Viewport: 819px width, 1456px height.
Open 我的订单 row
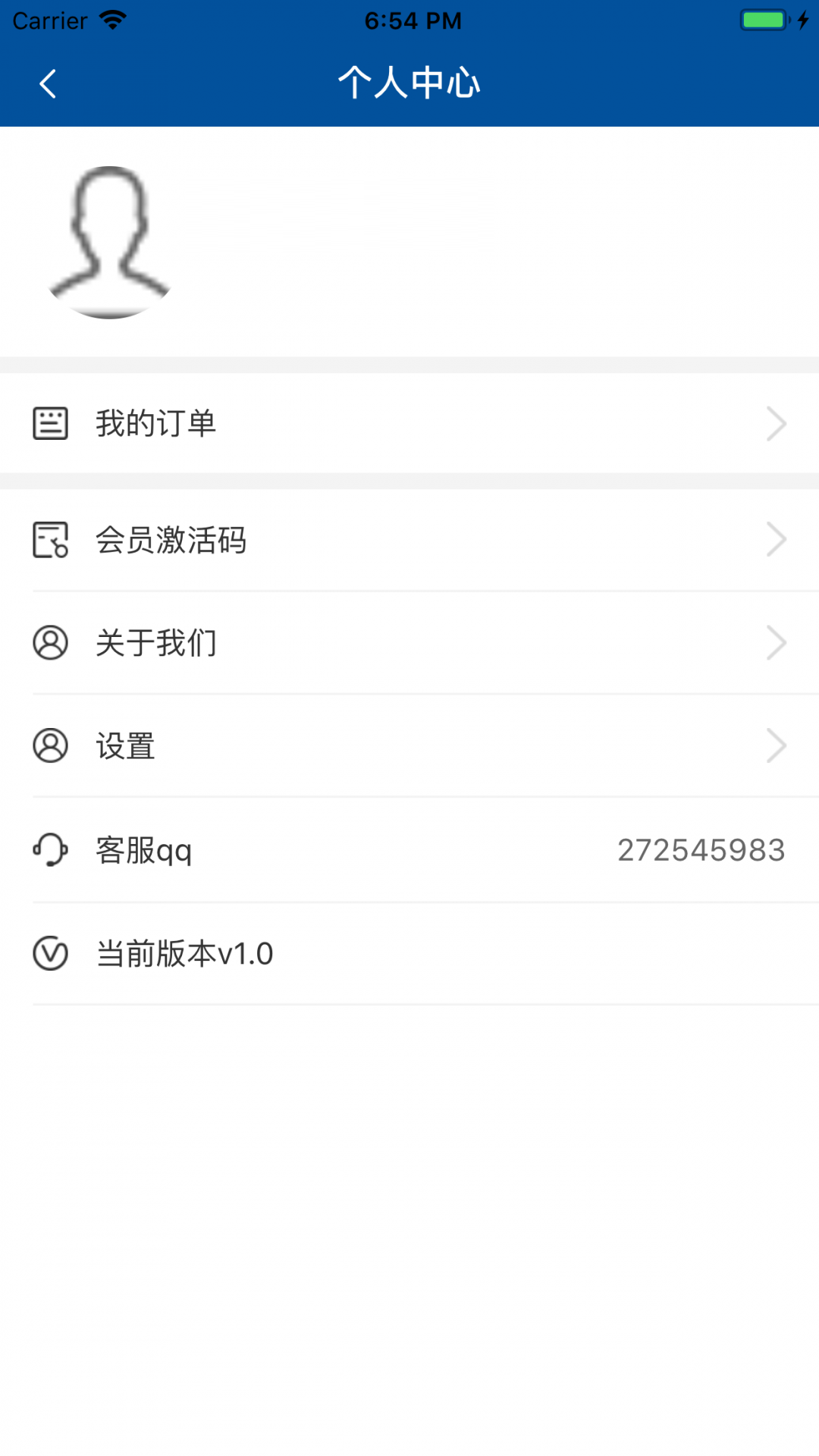pos(409,423)
